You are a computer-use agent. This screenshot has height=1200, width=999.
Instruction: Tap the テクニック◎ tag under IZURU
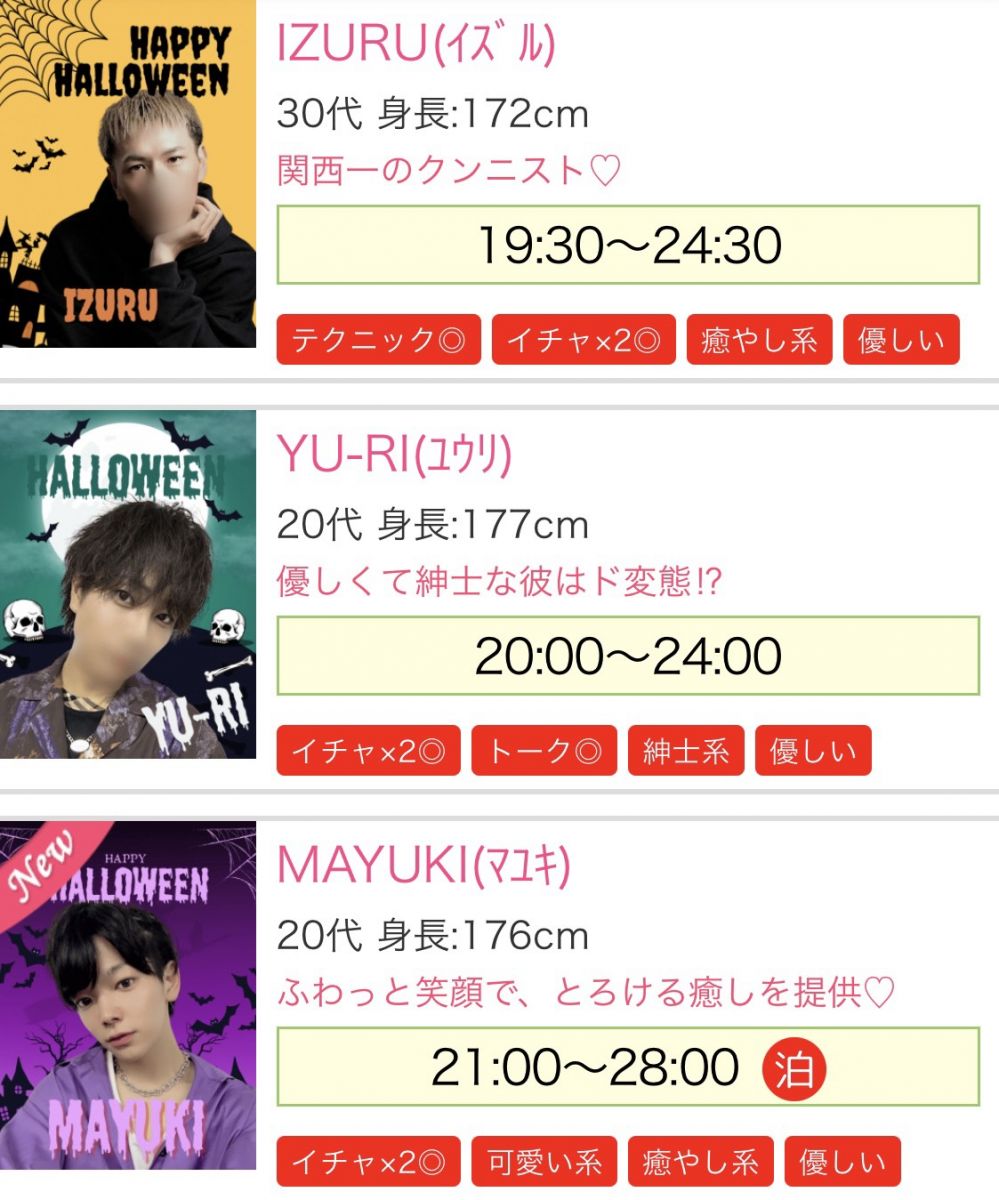tap(378, 340)
